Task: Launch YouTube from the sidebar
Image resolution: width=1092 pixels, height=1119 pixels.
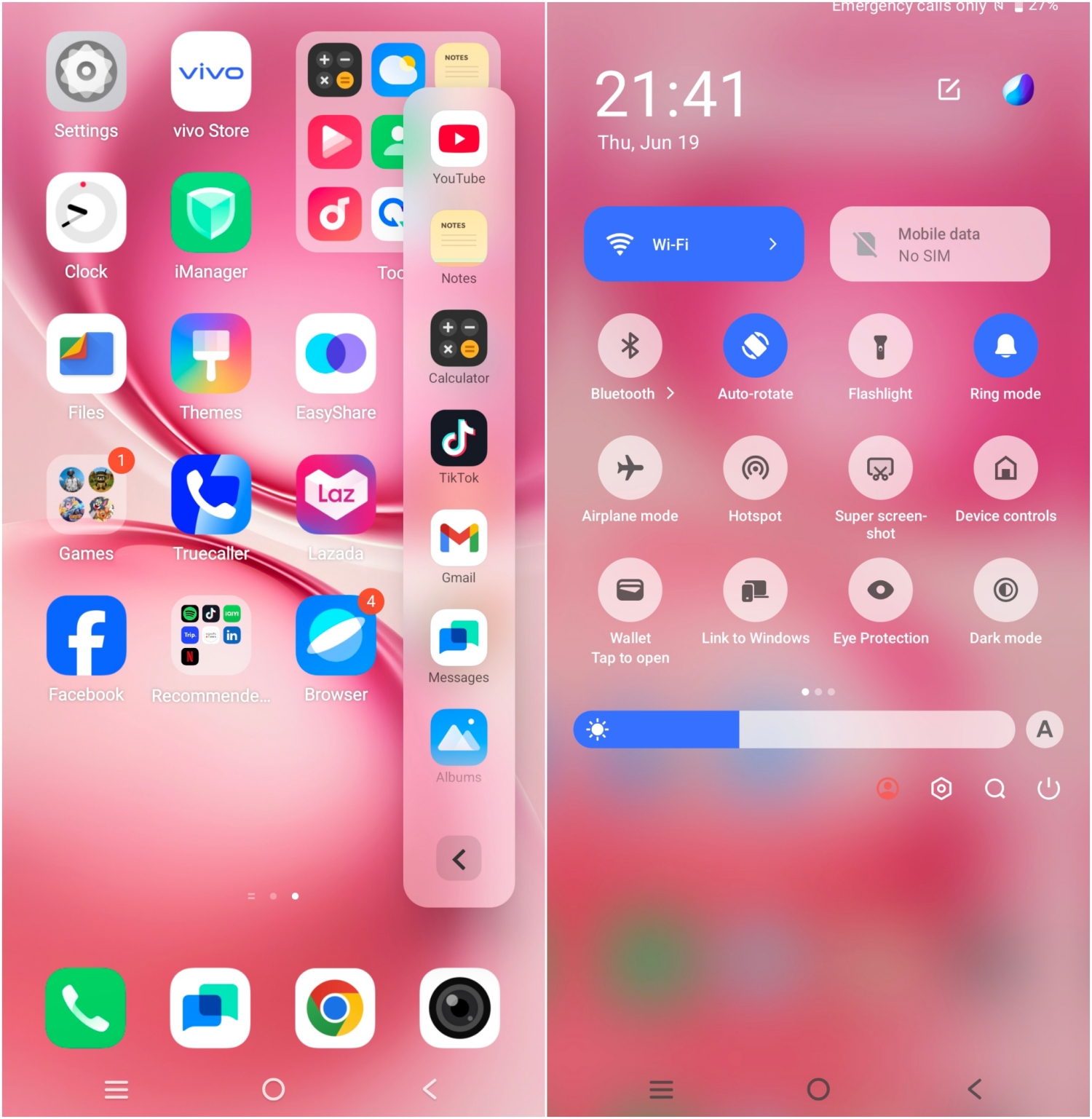Action: coord(459,139)
